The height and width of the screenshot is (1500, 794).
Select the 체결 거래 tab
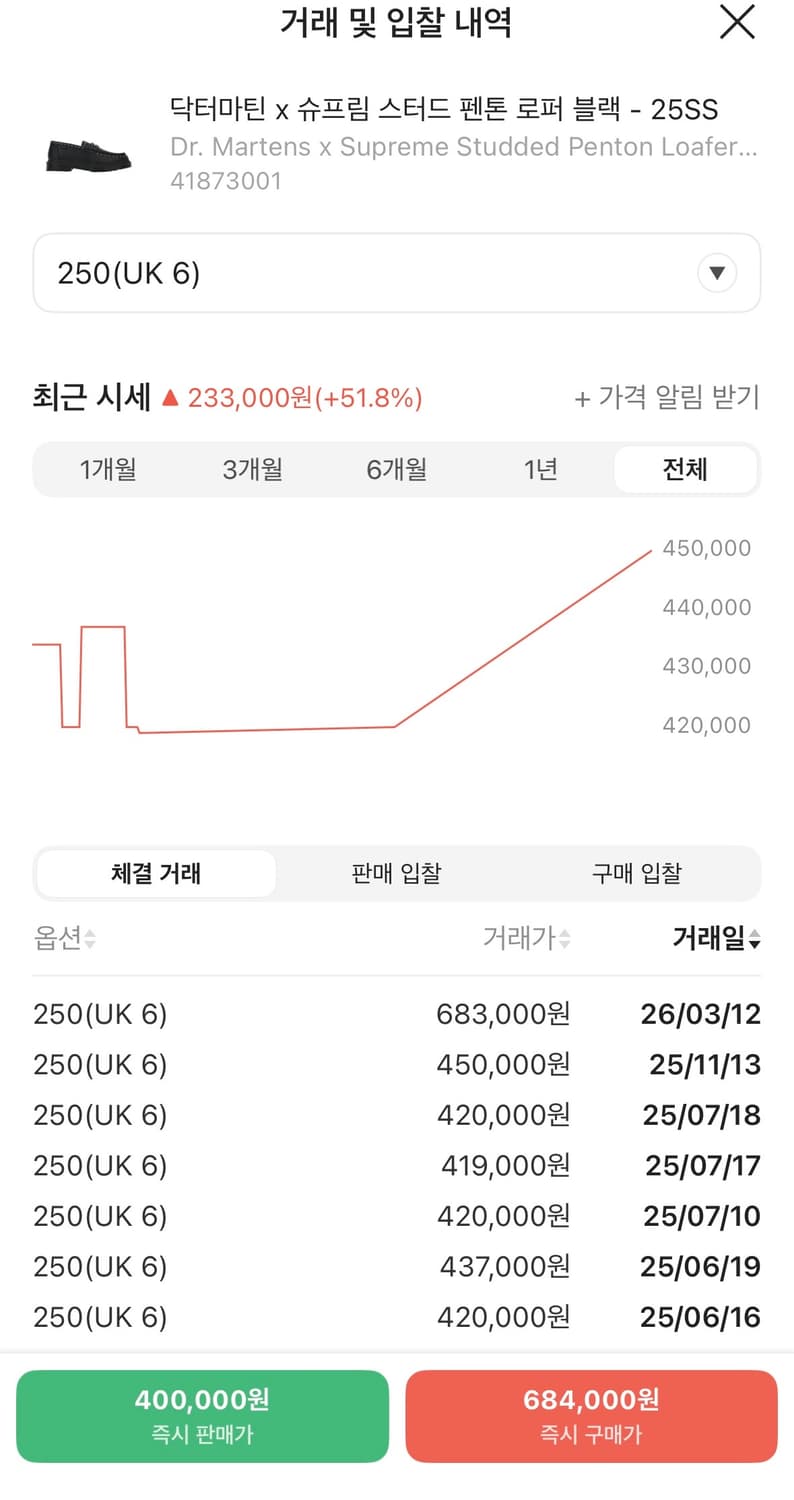click(155, 873)
